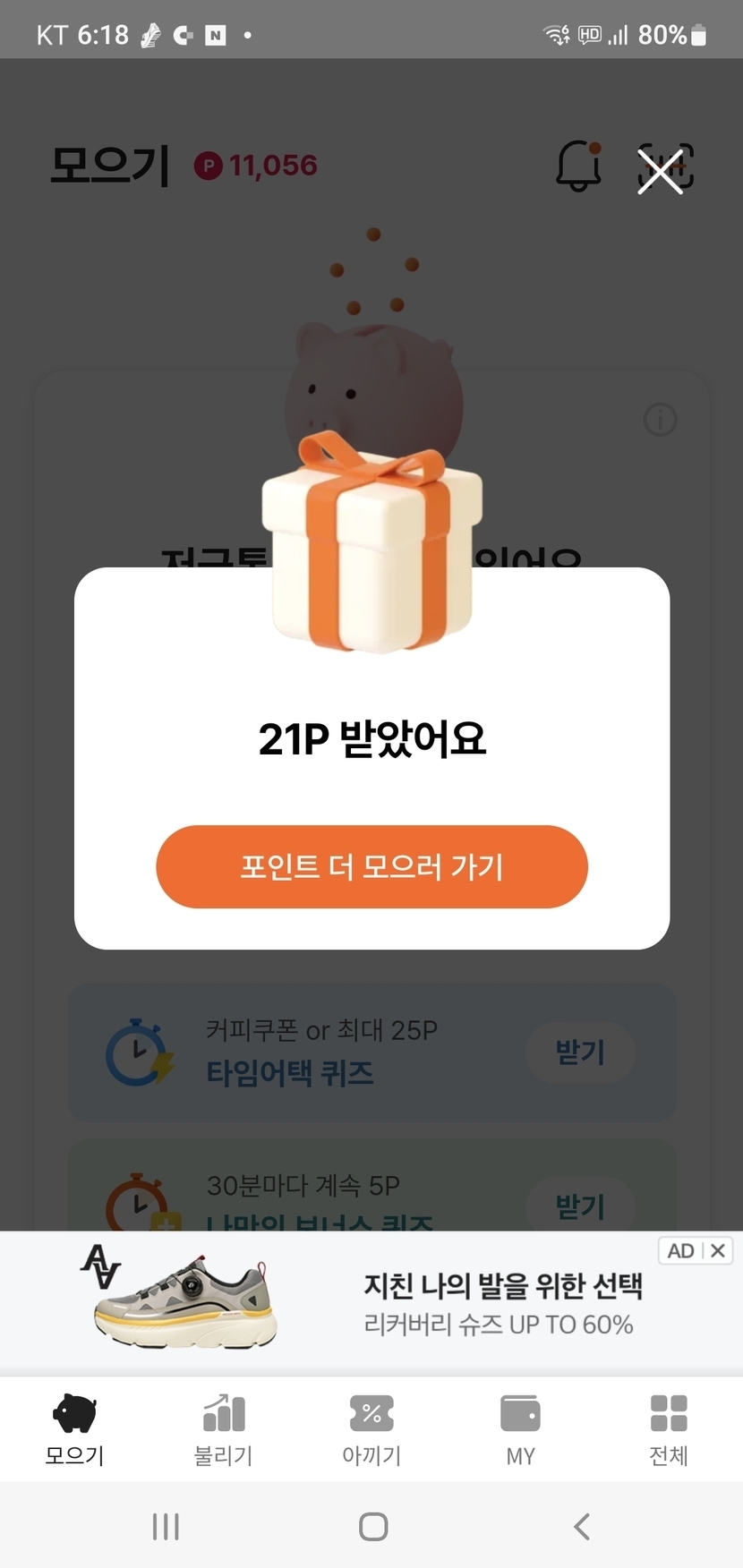Go back using system back button

tap(582, 1526)
